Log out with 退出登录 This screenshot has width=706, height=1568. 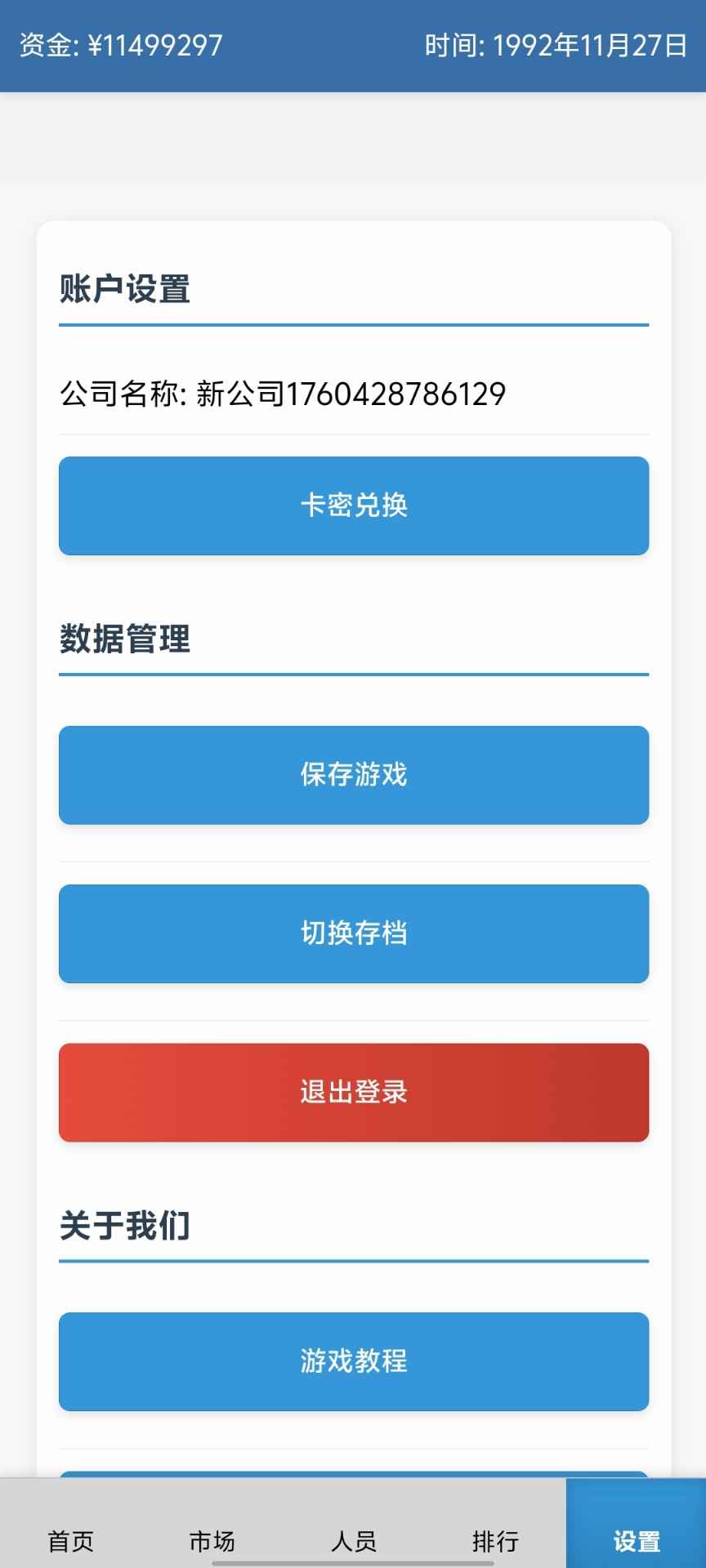pyautogui.click(x=353, y=1092)
